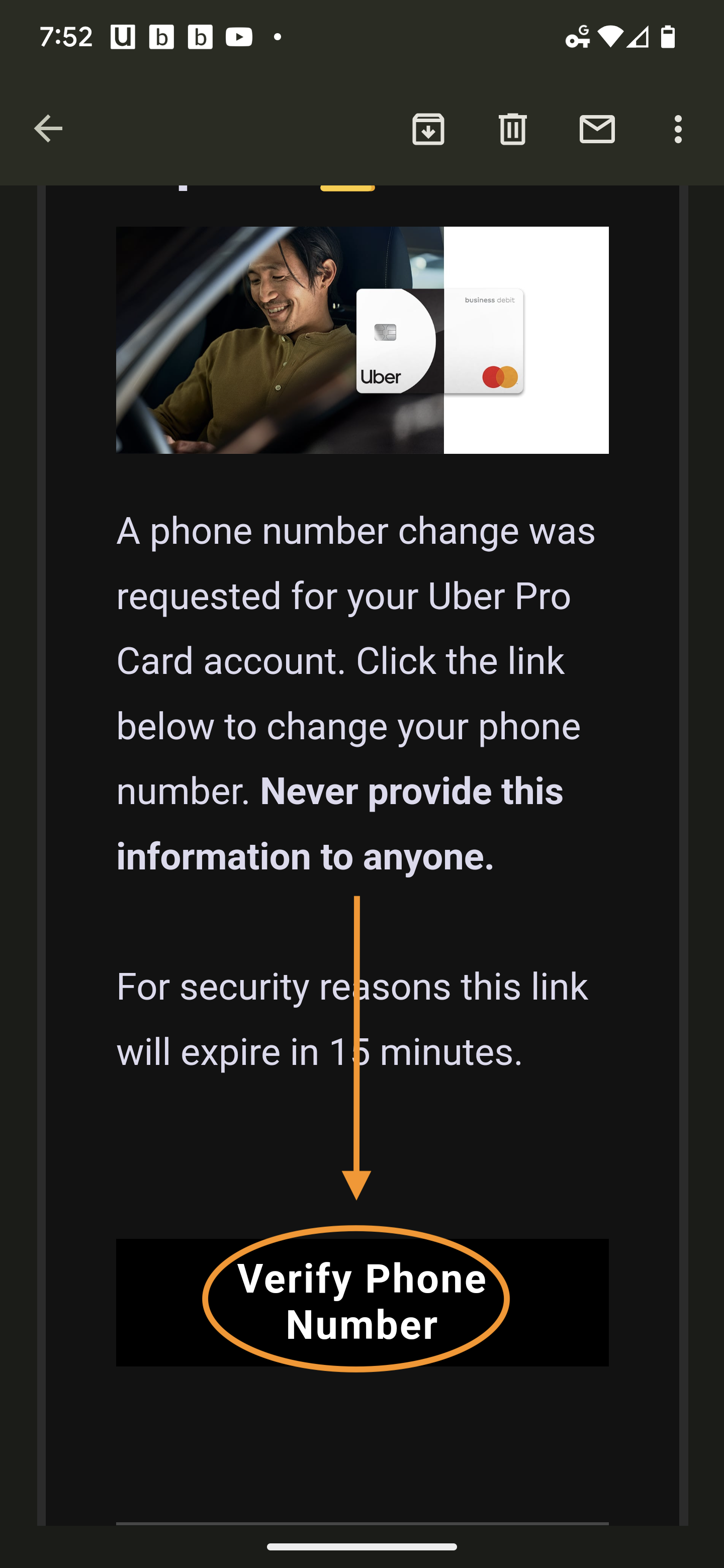The width and height of the screenshot is (724, 1568).
Task: Open the overflow menu
Action: (678, 129)
